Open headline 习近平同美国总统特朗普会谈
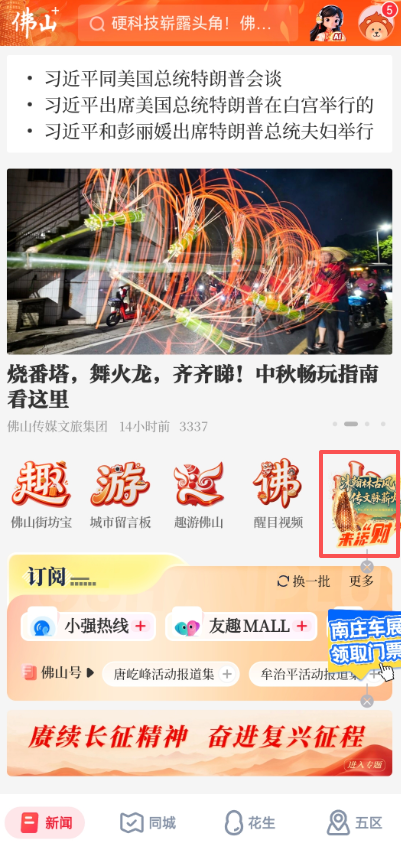 [x=163, y=80]
